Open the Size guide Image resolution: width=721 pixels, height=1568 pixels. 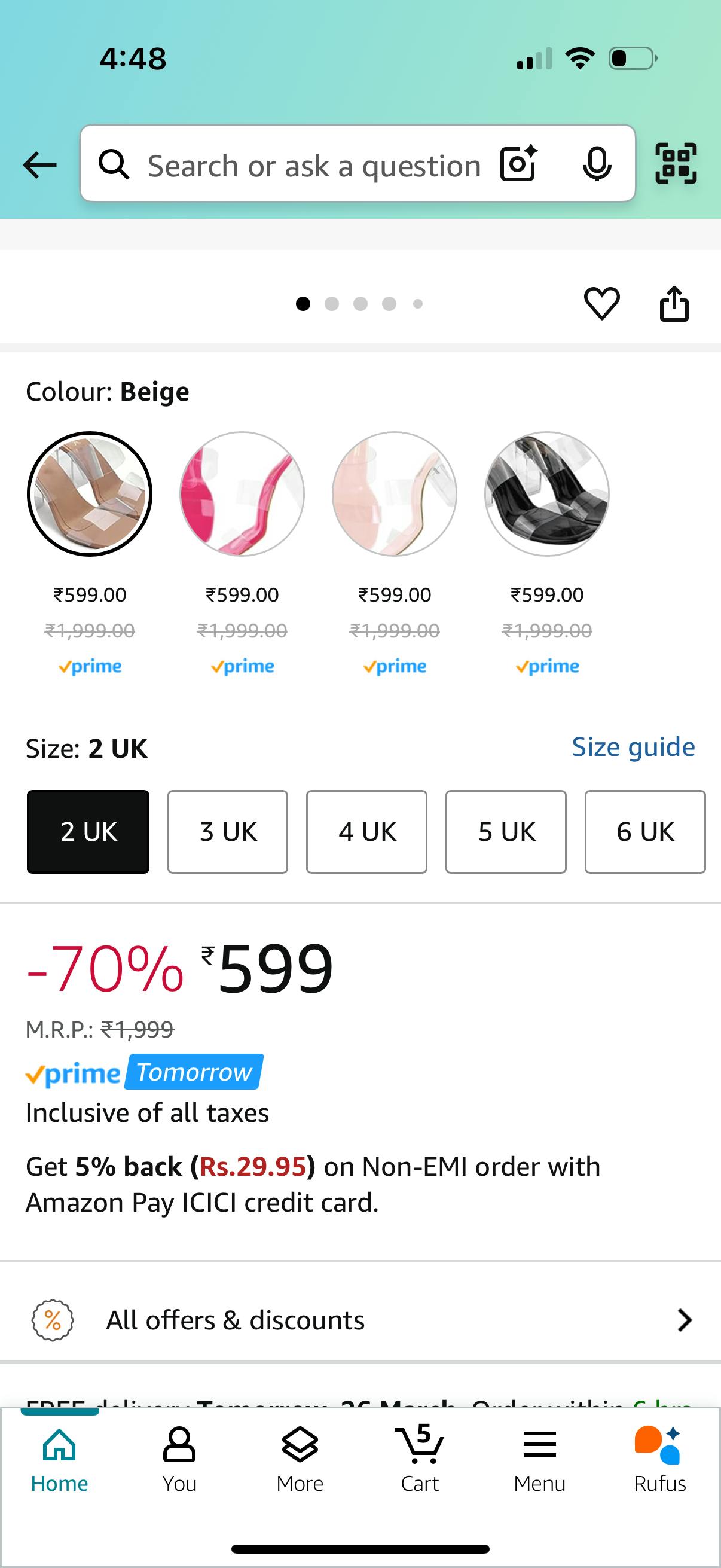point(633,747)
